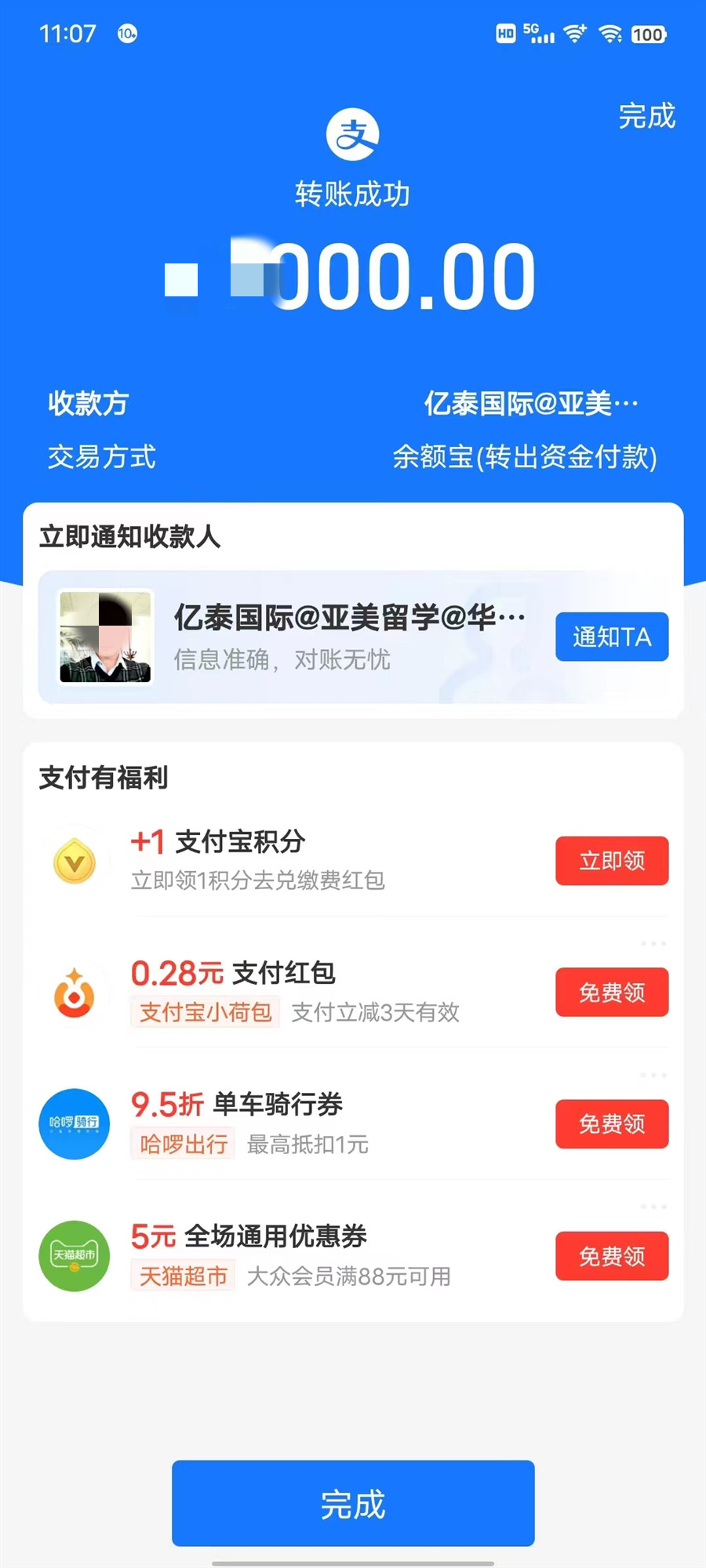Tap the bottom 完成 button
706x1568 pixels.
click(352, 1503)
